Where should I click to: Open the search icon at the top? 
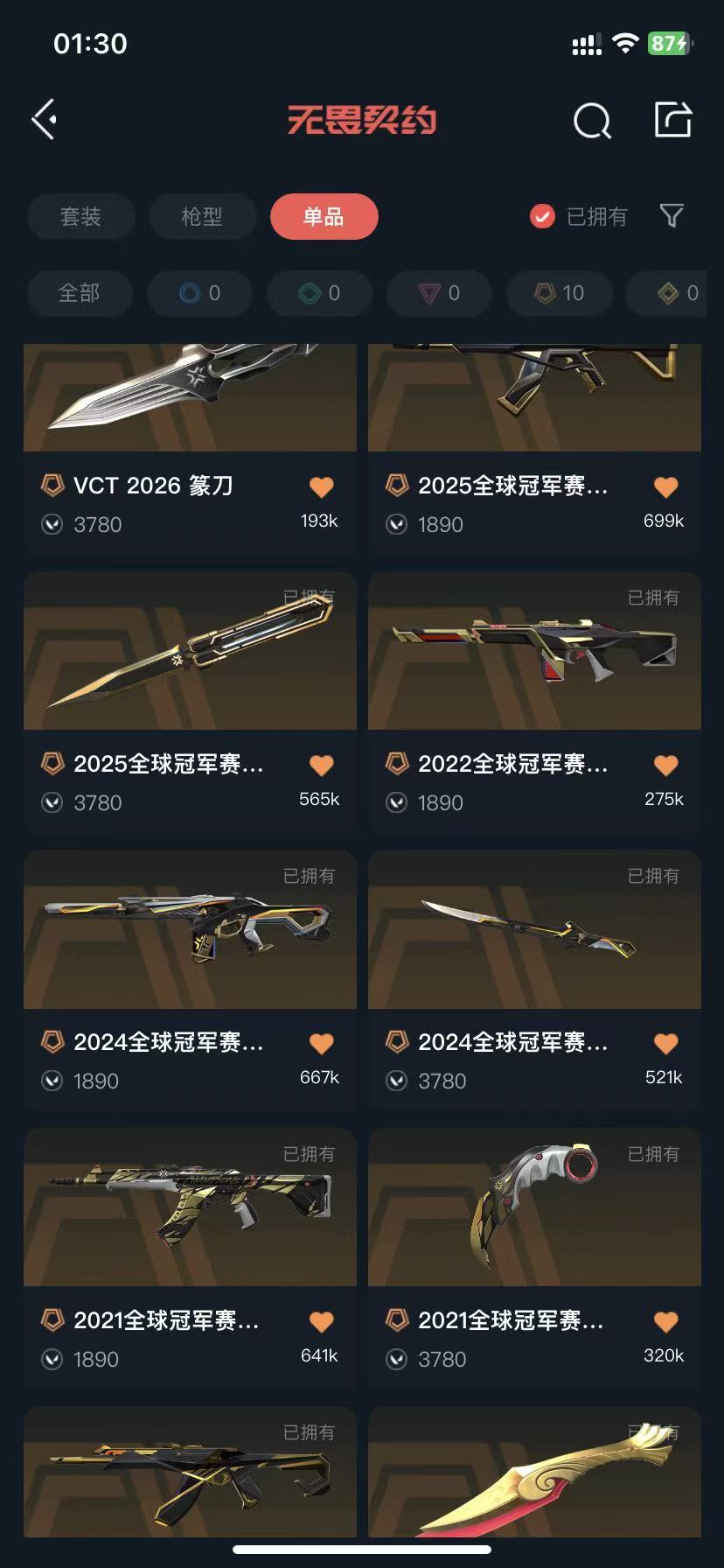592,120
